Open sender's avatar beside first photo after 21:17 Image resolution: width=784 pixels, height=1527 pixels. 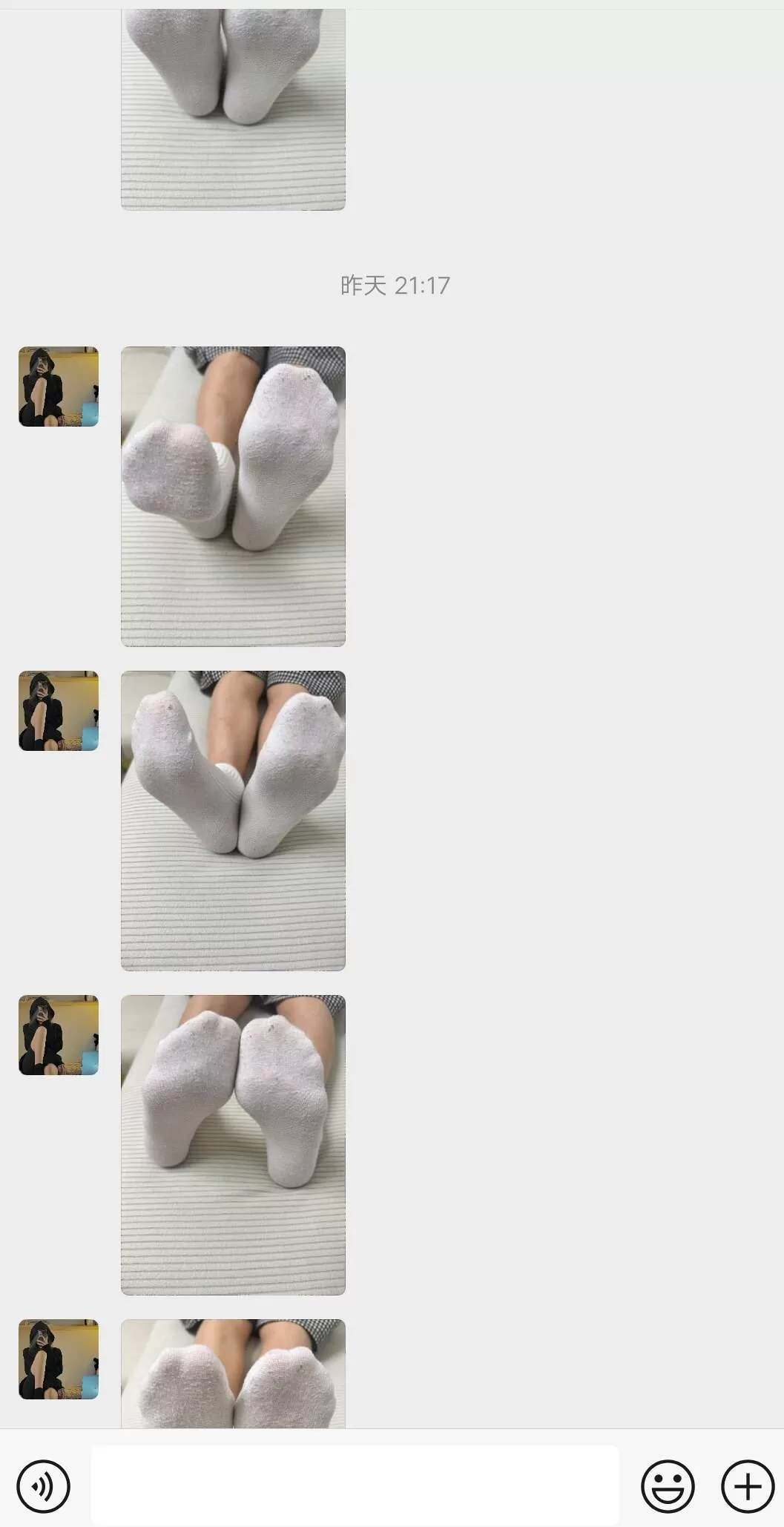[59, 387]
